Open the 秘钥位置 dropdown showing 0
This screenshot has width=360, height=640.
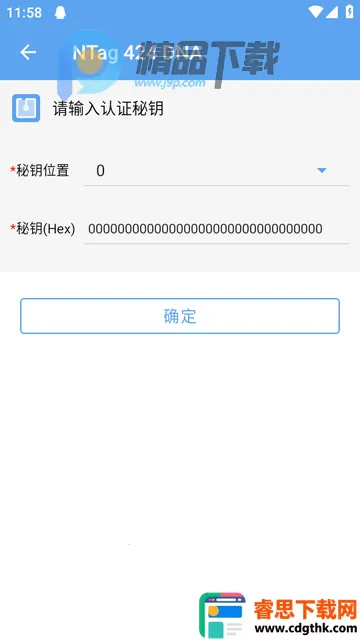point(217,171)
